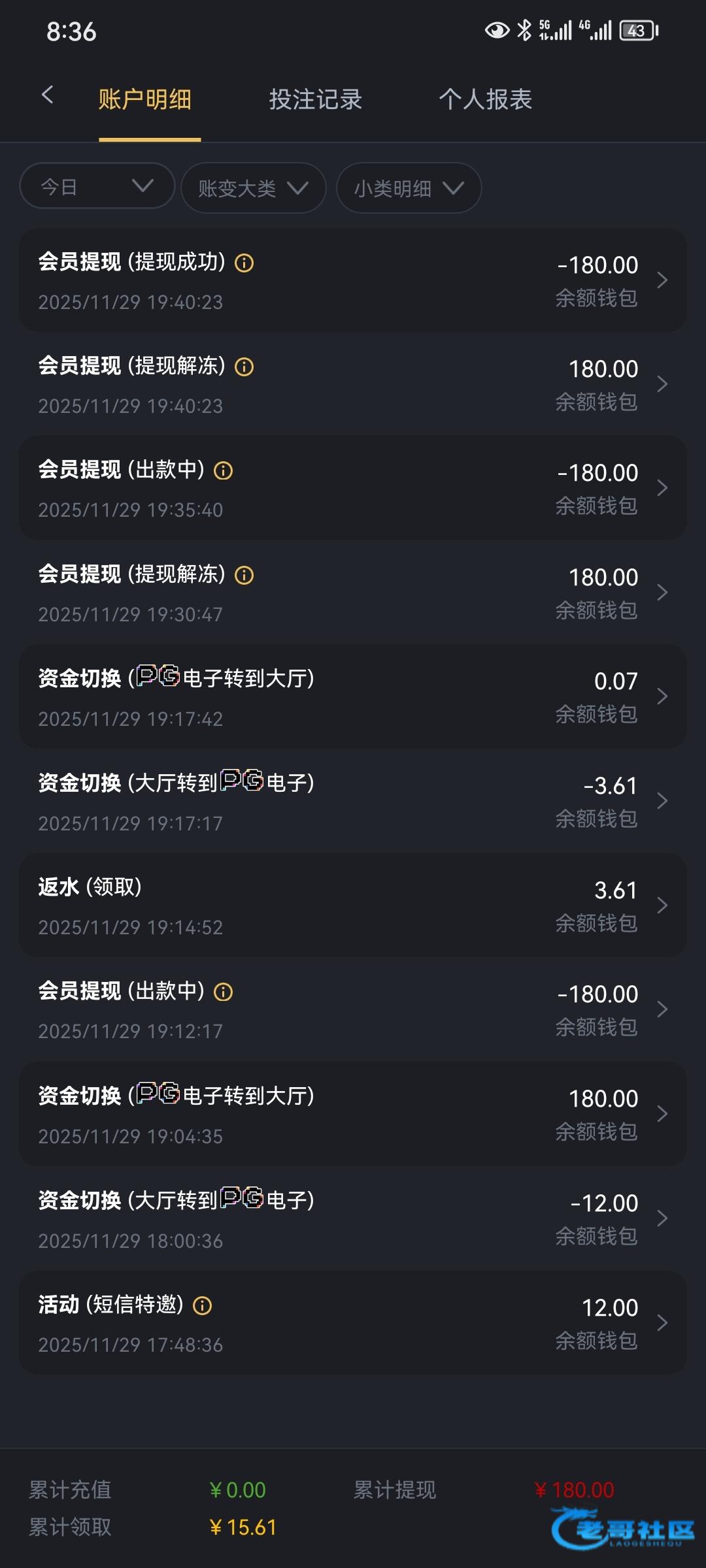Tap the info icon beside 提现成功
Image resolution: width=706 pixels, height=1568 pixels.
[244, 263]
